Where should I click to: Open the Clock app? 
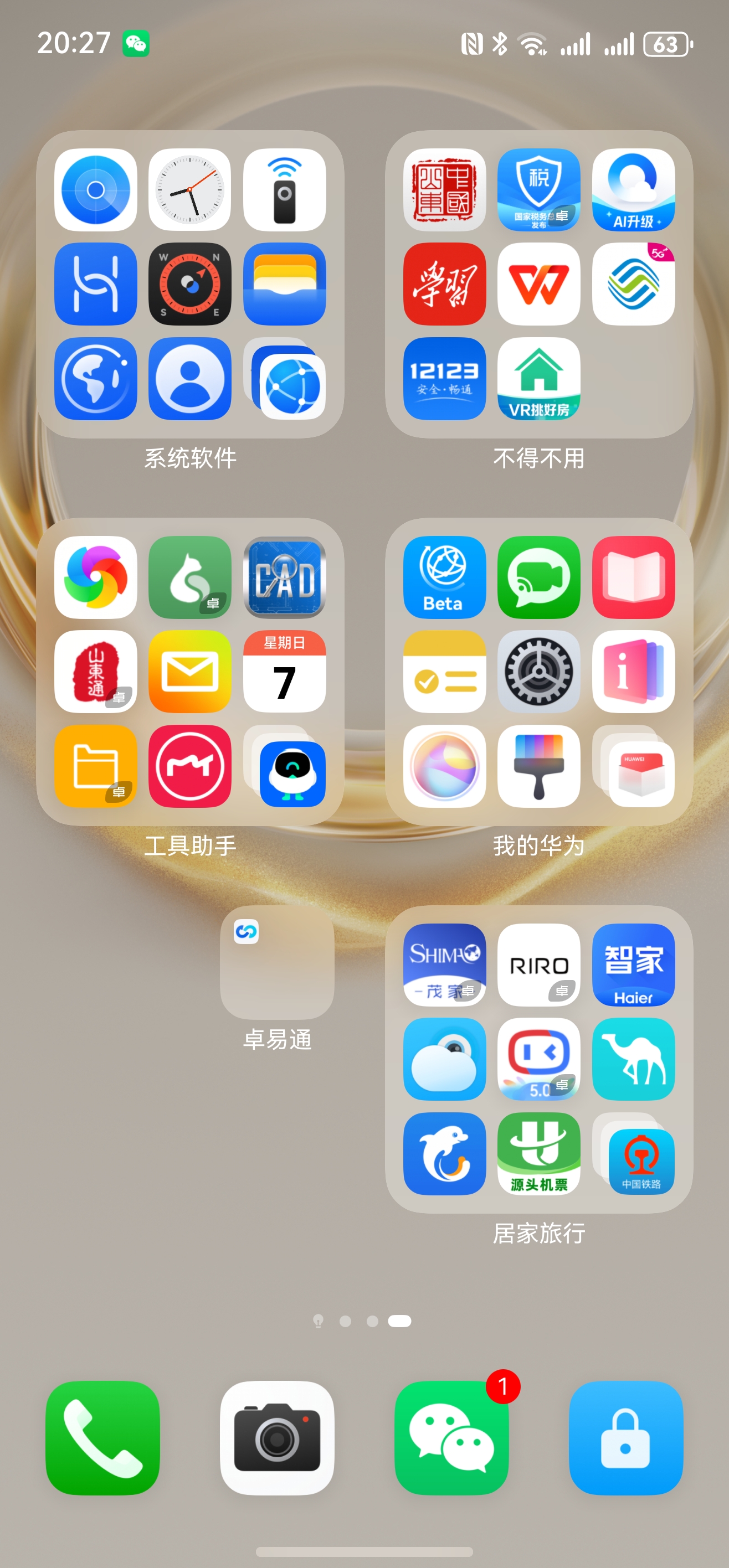click(190, 189)
